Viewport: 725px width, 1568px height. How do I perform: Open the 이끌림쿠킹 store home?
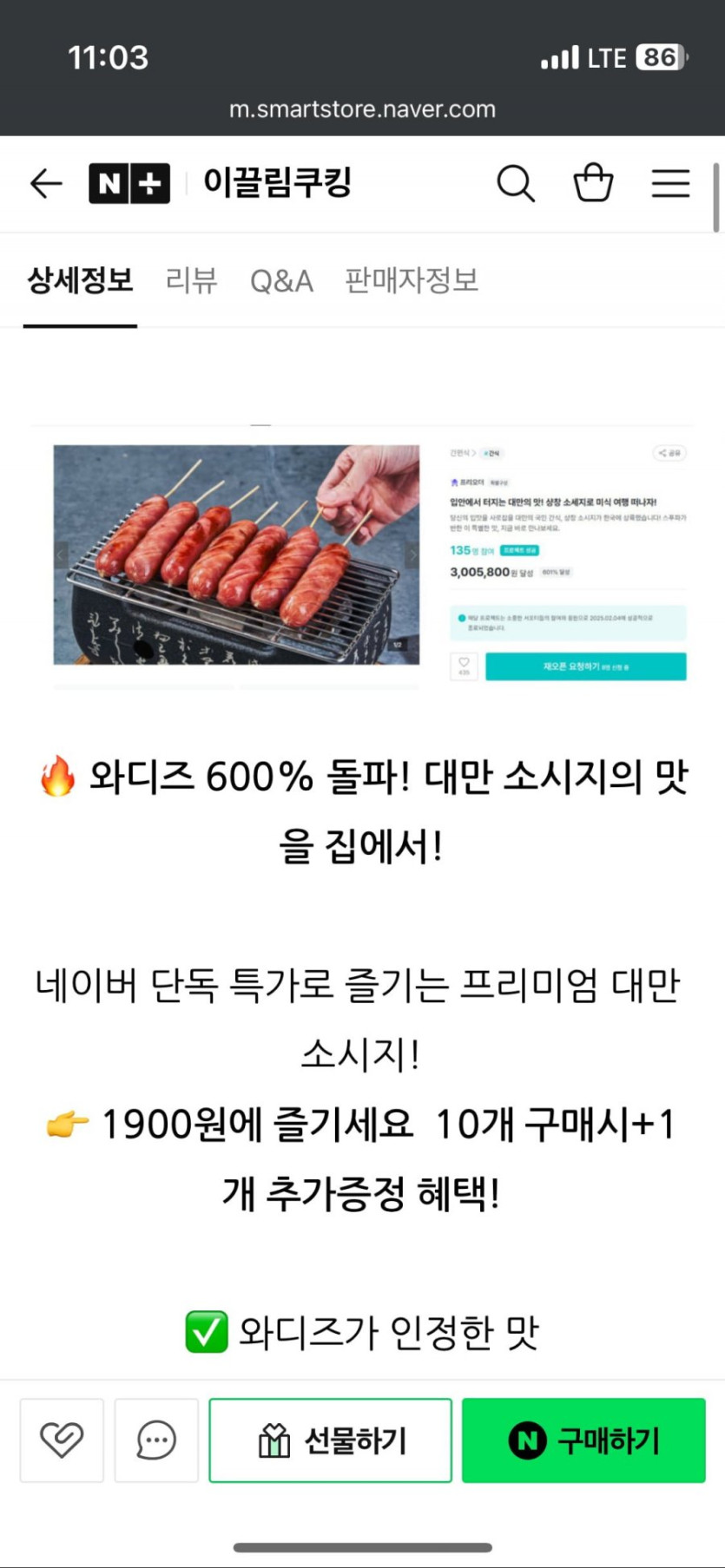pyautogui.click(x=277, y=183)
